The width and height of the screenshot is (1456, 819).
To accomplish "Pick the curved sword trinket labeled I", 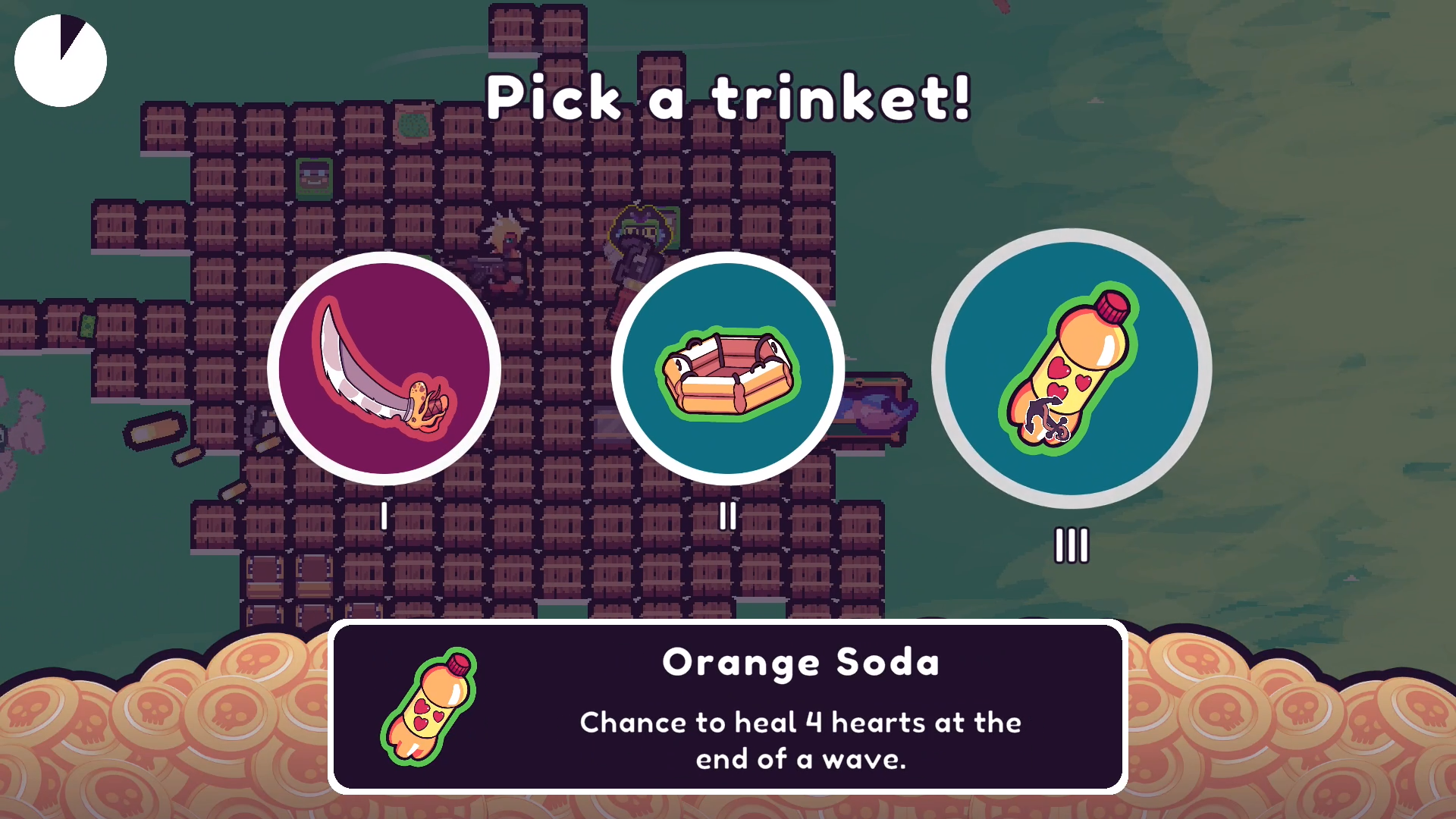I will click(384, 369).
